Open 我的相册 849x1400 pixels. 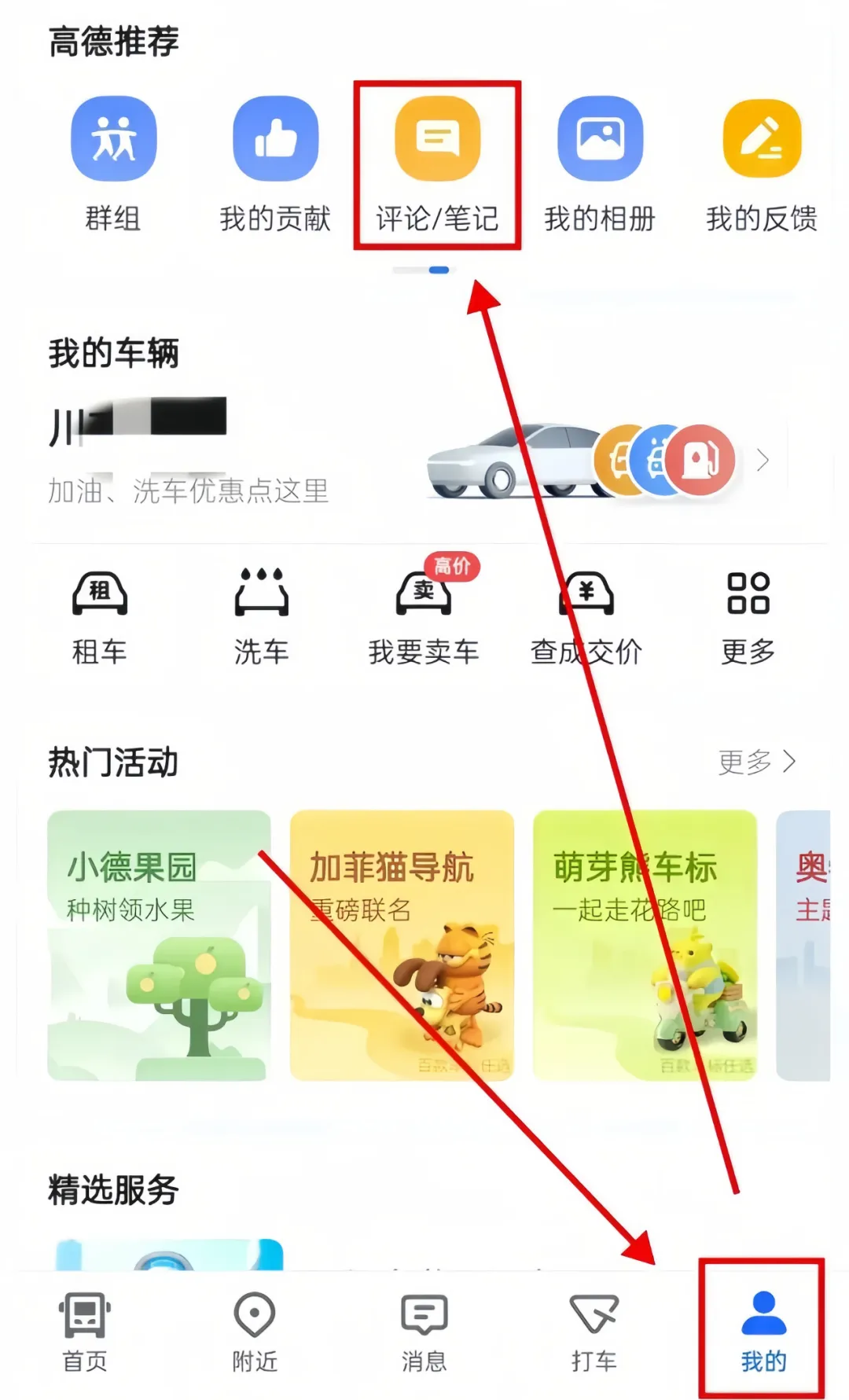pos(600,164)
